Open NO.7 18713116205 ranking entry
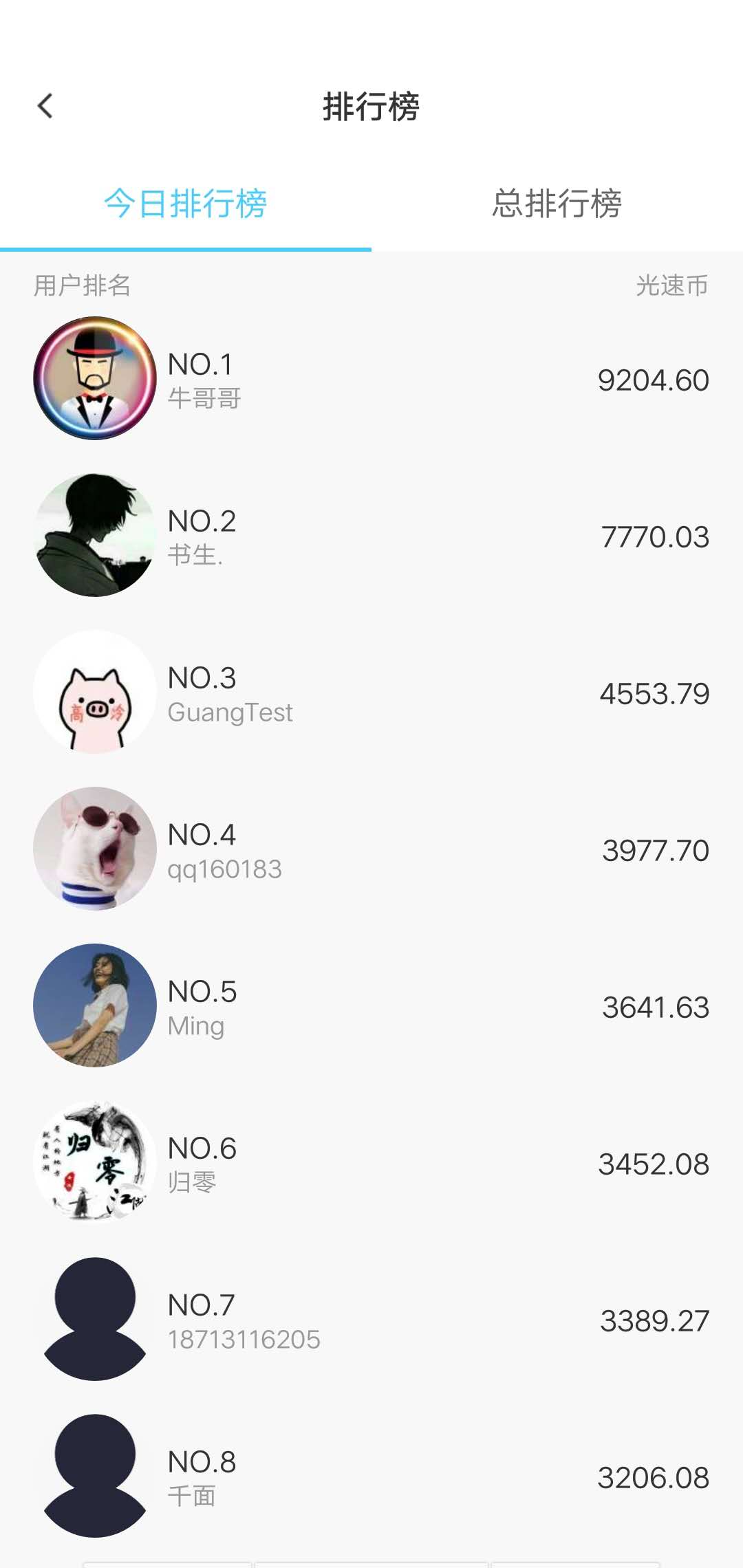743x1568 pixels. coord(371,1320)
